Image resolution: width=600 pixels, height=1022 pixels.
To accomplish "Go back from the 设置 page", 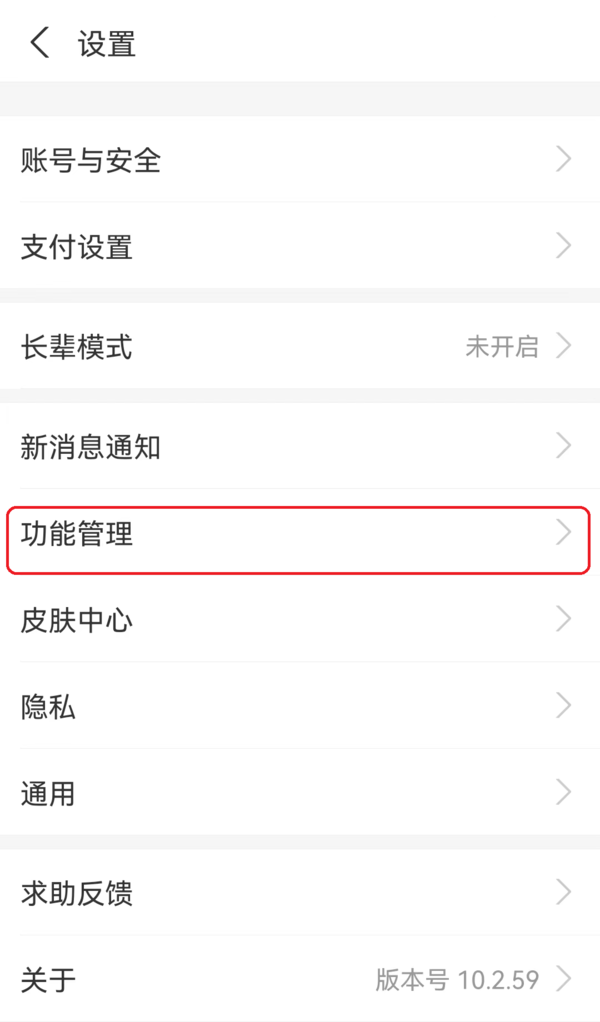I will pos(40,44).
